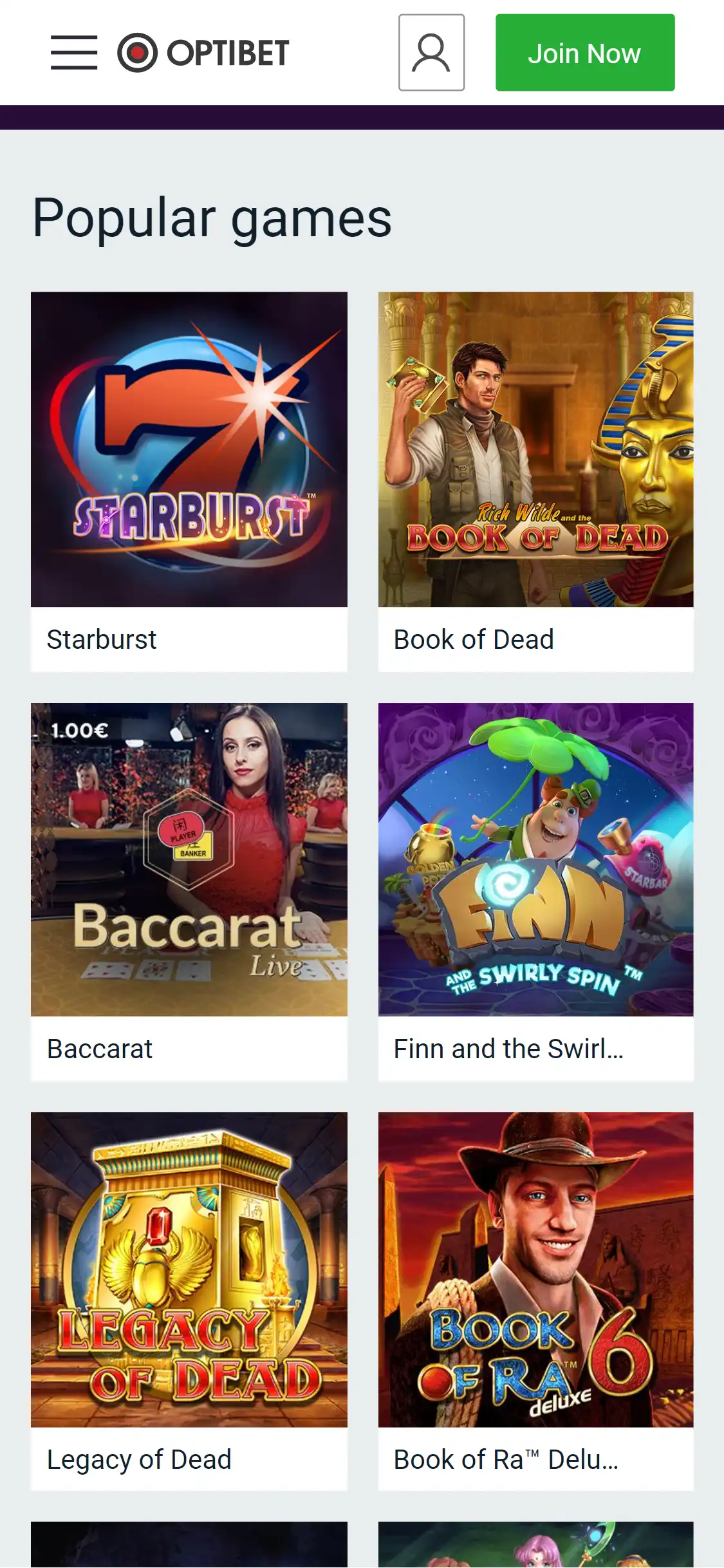Launch Book of Dead slot
The image size is (724, 1568).
535,450
